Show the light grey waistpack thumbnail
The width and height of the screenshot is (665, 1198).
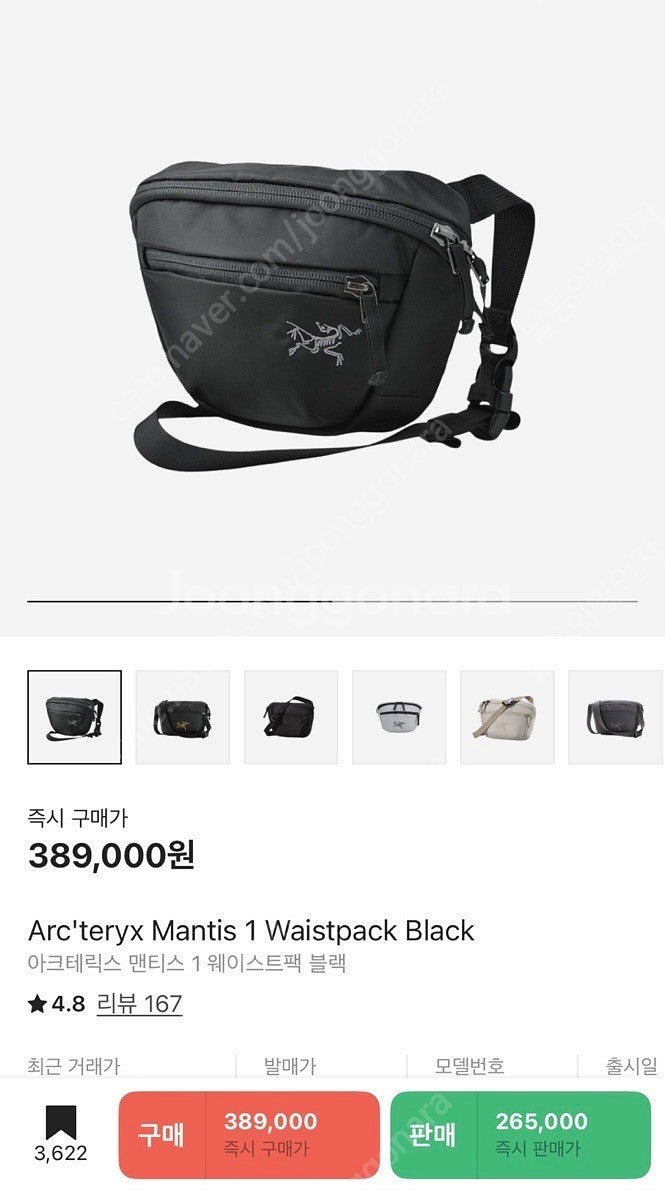click(399, 717)
